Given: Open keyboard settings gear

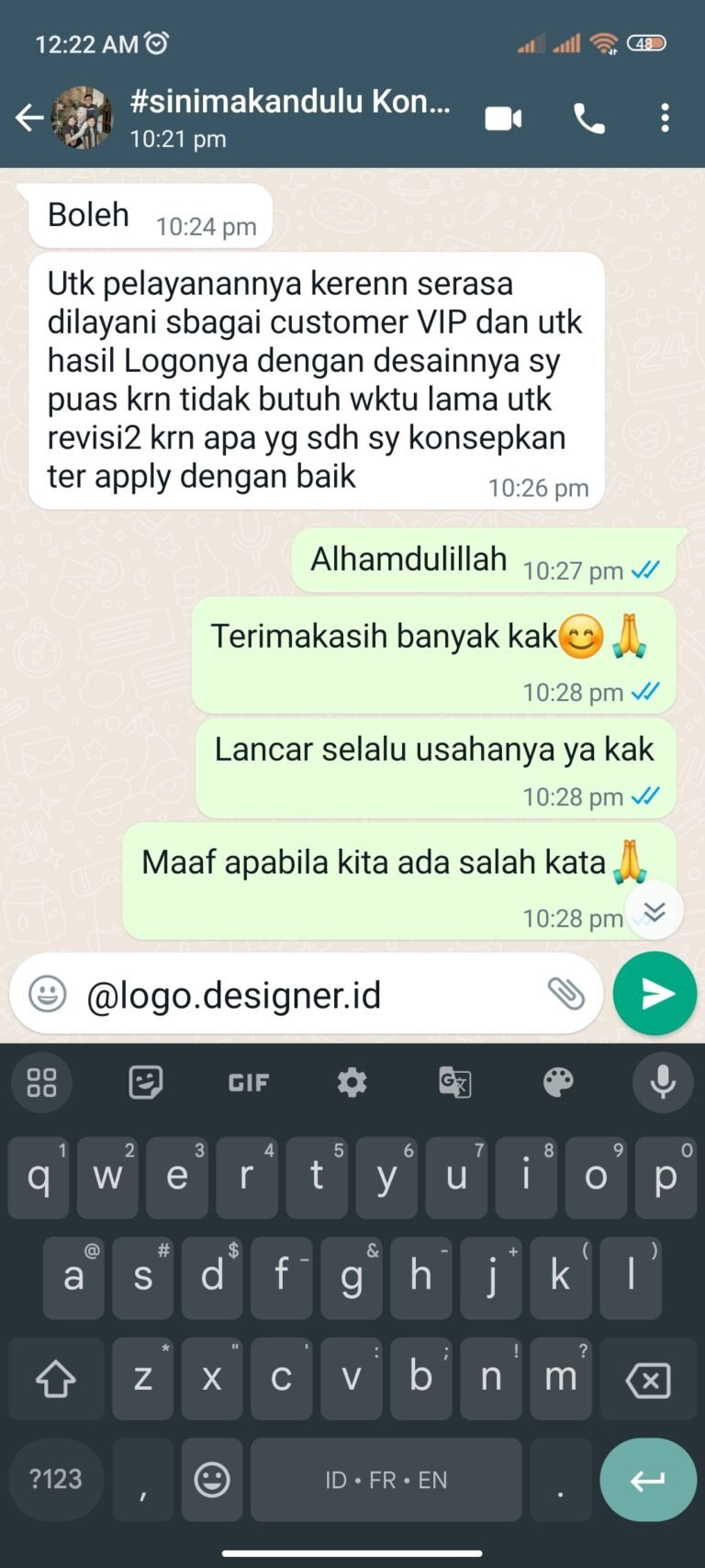Looking at the screenshot, I should coord(352,1083).
